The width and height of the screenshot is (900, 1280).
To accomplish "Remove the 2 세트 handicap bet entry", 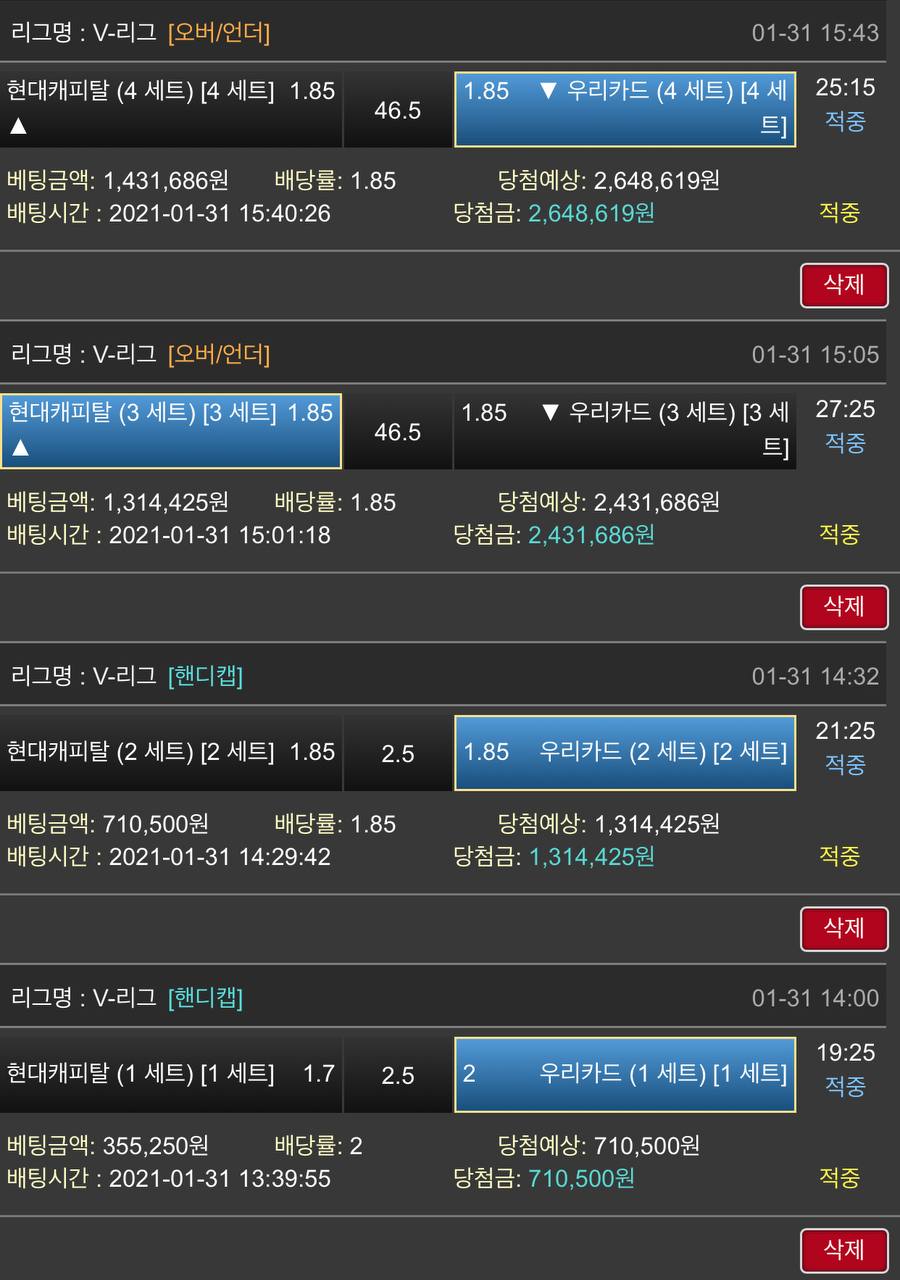I will click(x=844, y=929).
